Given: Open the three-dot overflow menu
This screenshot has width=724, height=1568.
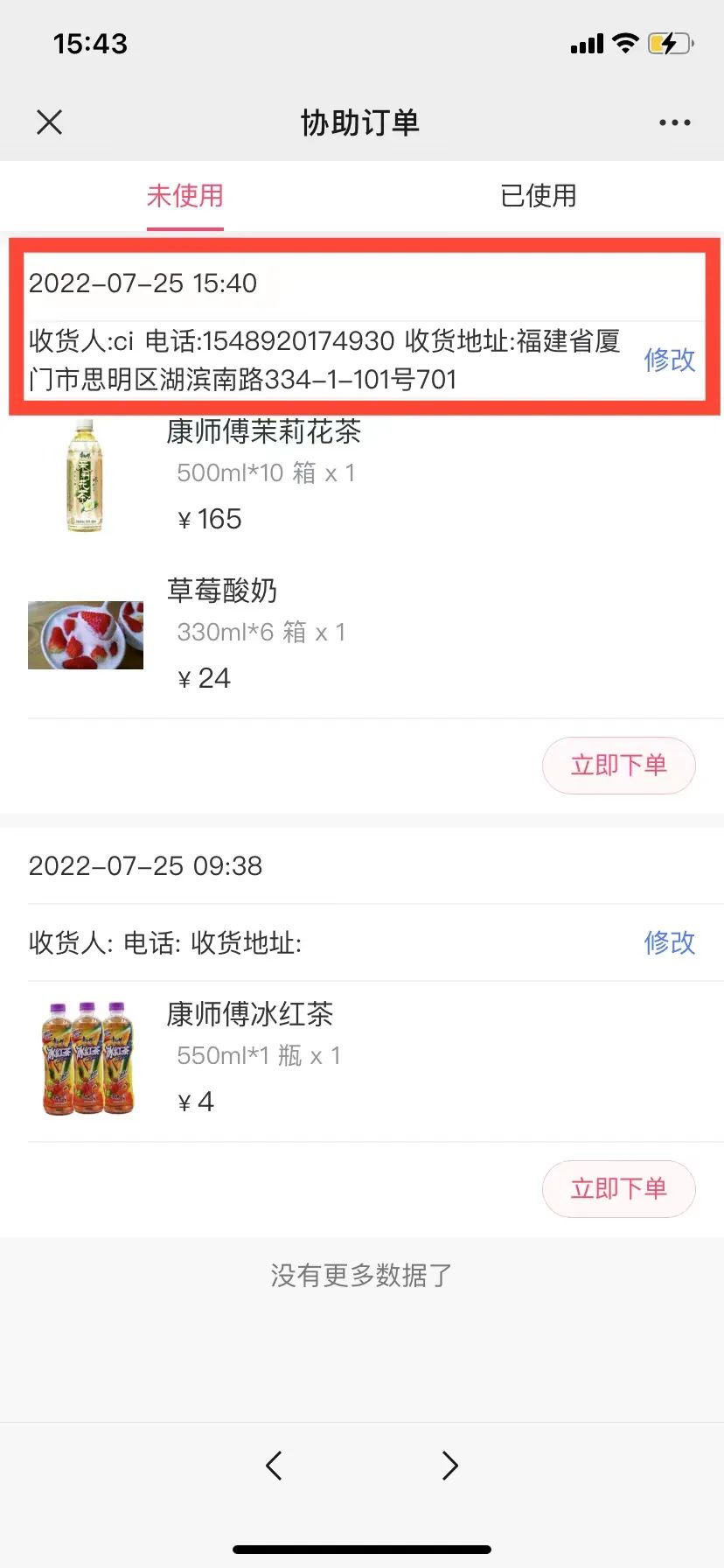Looking at the screenshot, I should 674,122.
